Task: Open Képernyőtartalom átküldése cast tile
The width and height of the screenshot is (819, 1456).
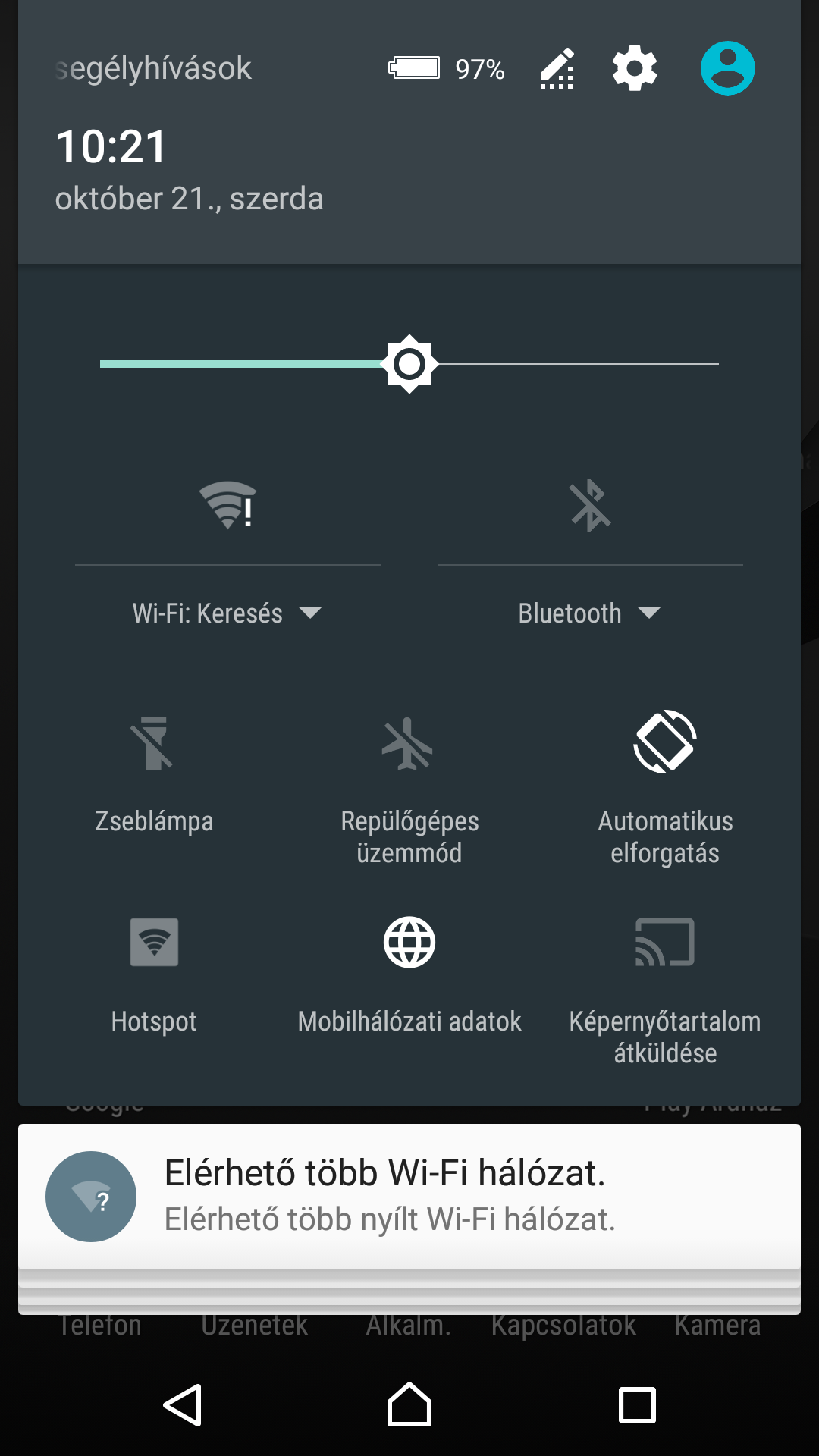Action: click(665, 943)
